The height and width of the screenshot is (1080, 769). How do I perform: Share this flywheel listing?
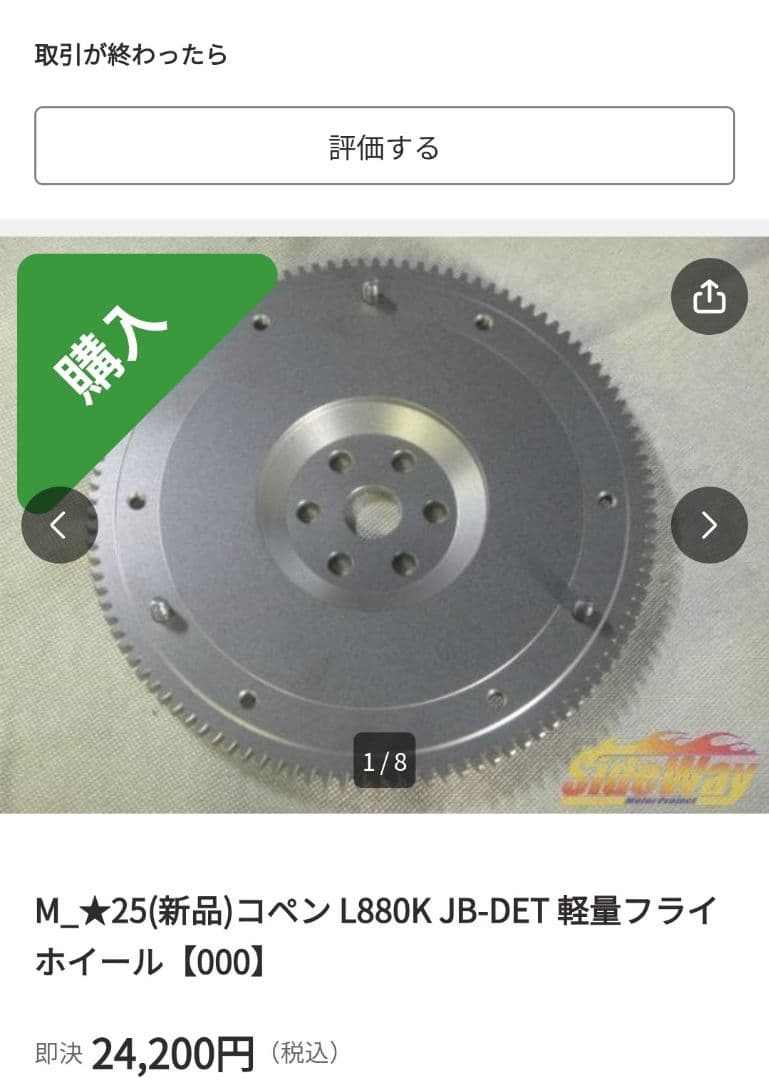(x=708, y=296)
